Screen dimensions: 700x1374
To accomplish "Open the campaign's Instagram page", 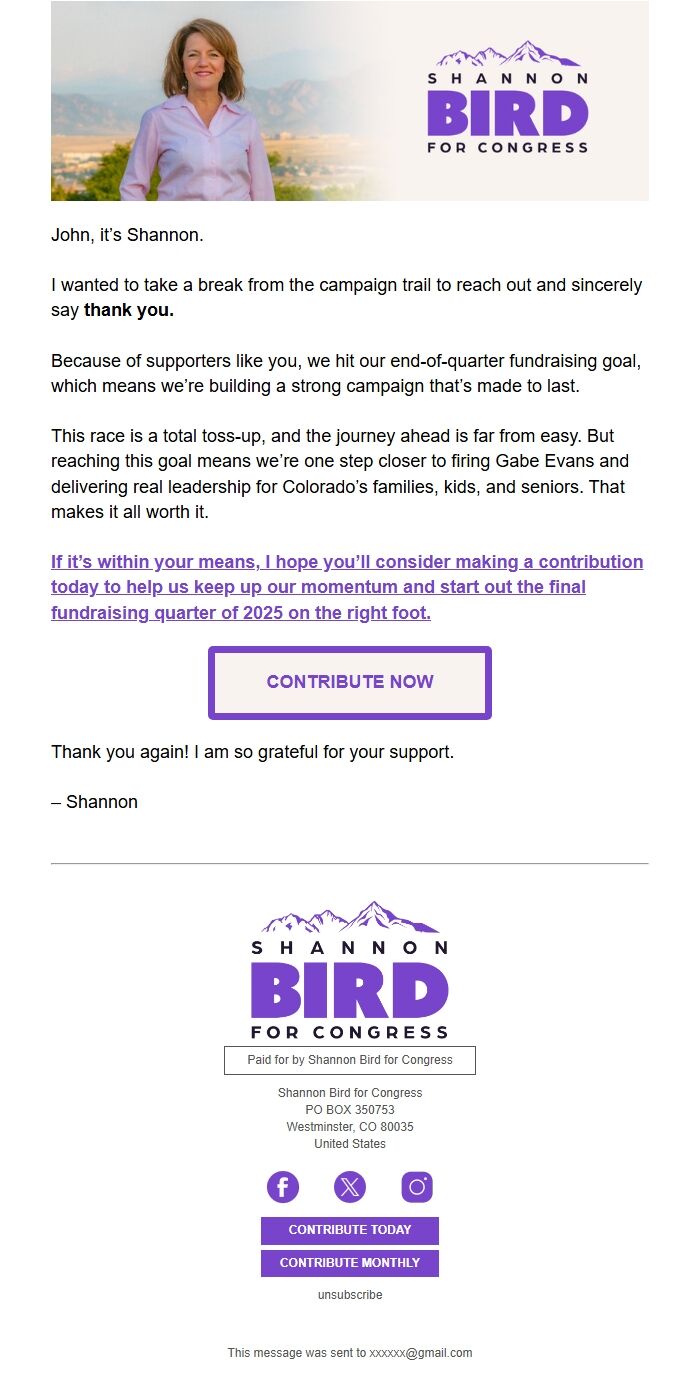I will tap(417, 1187).
